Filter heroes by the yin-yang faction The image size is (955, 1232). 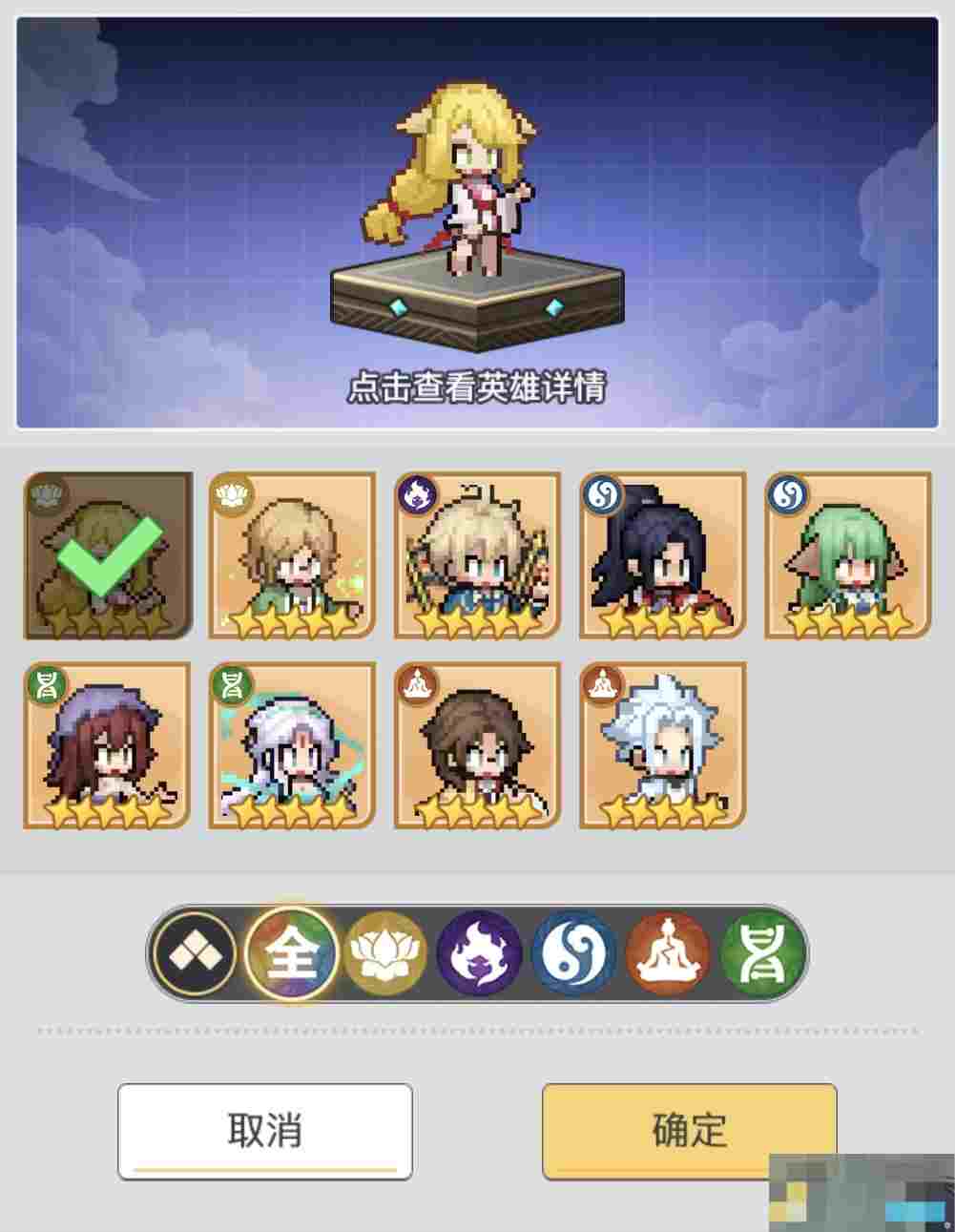573,952
